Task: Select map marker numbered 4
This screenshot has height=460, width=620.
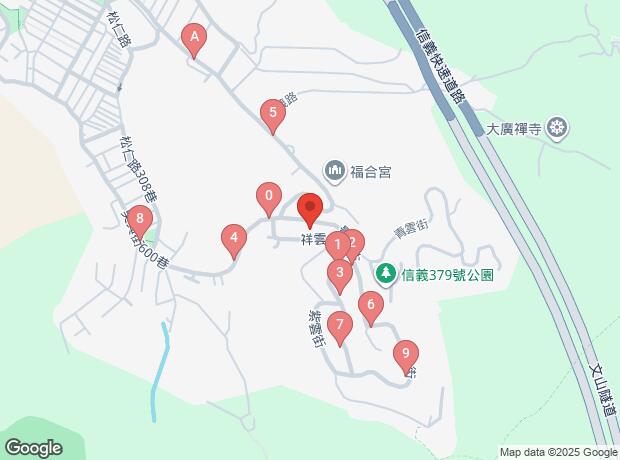Action: pyautogui.click(x=233, y=239)
